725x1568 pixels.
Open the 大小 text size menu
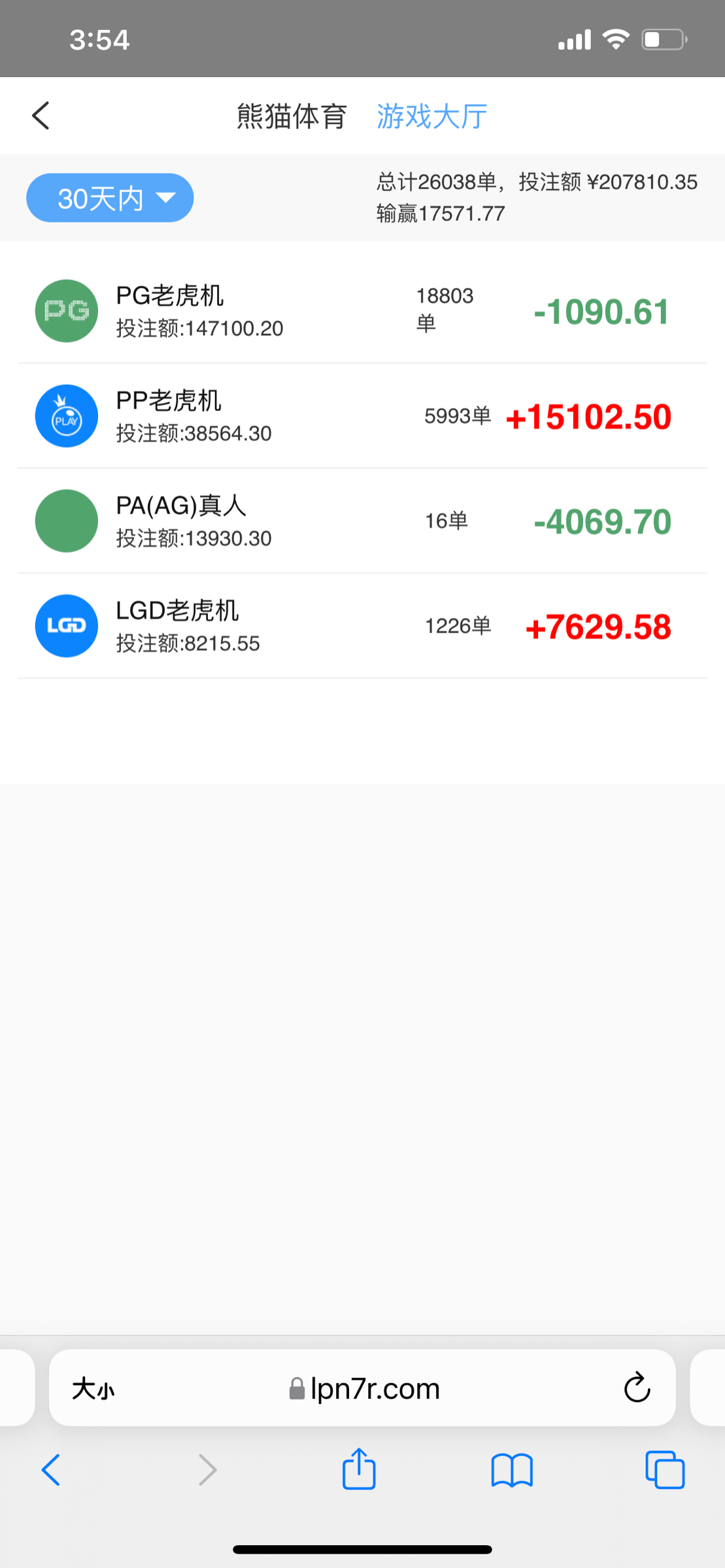coord(93,1389)
